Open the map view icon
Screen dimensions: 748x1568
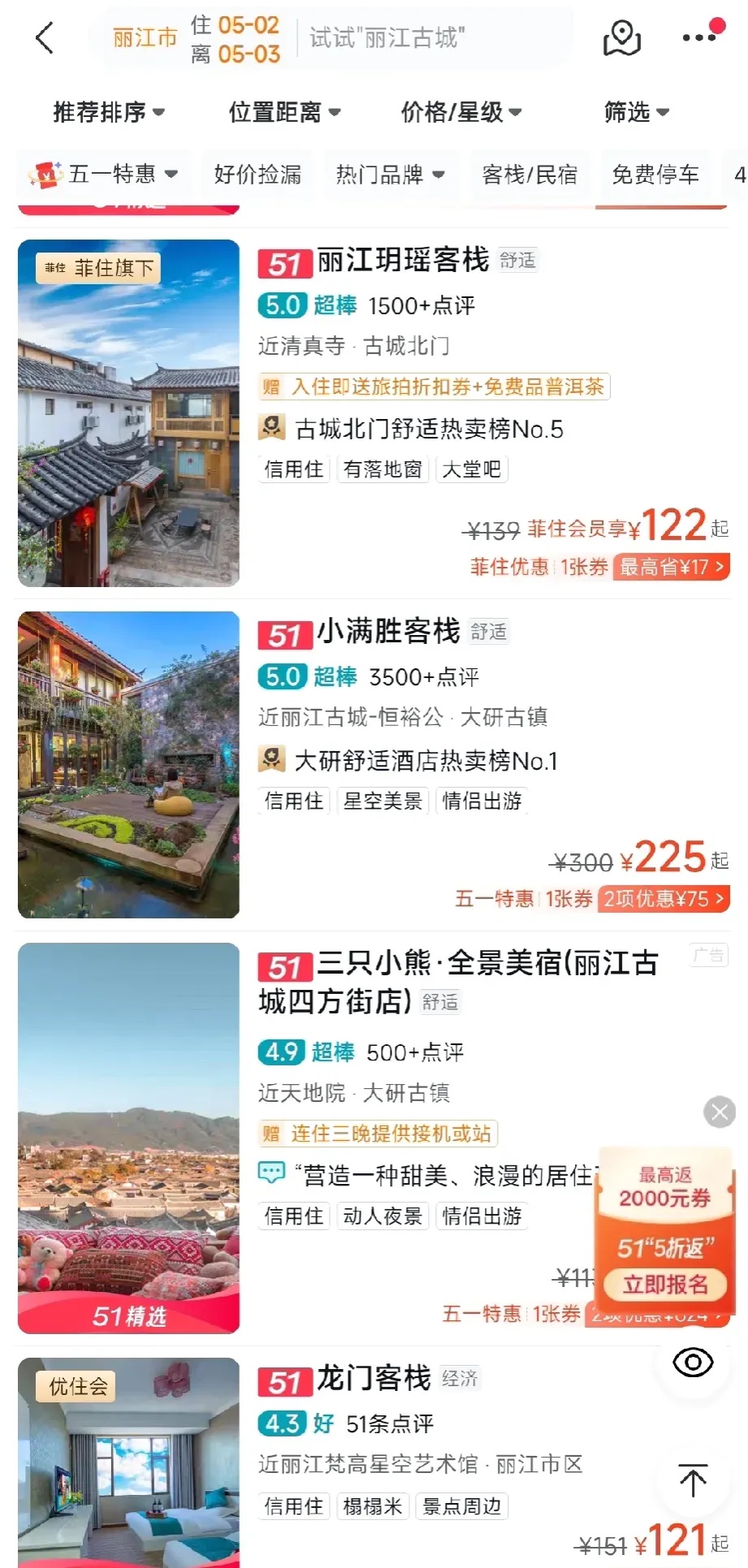[620, 38]
